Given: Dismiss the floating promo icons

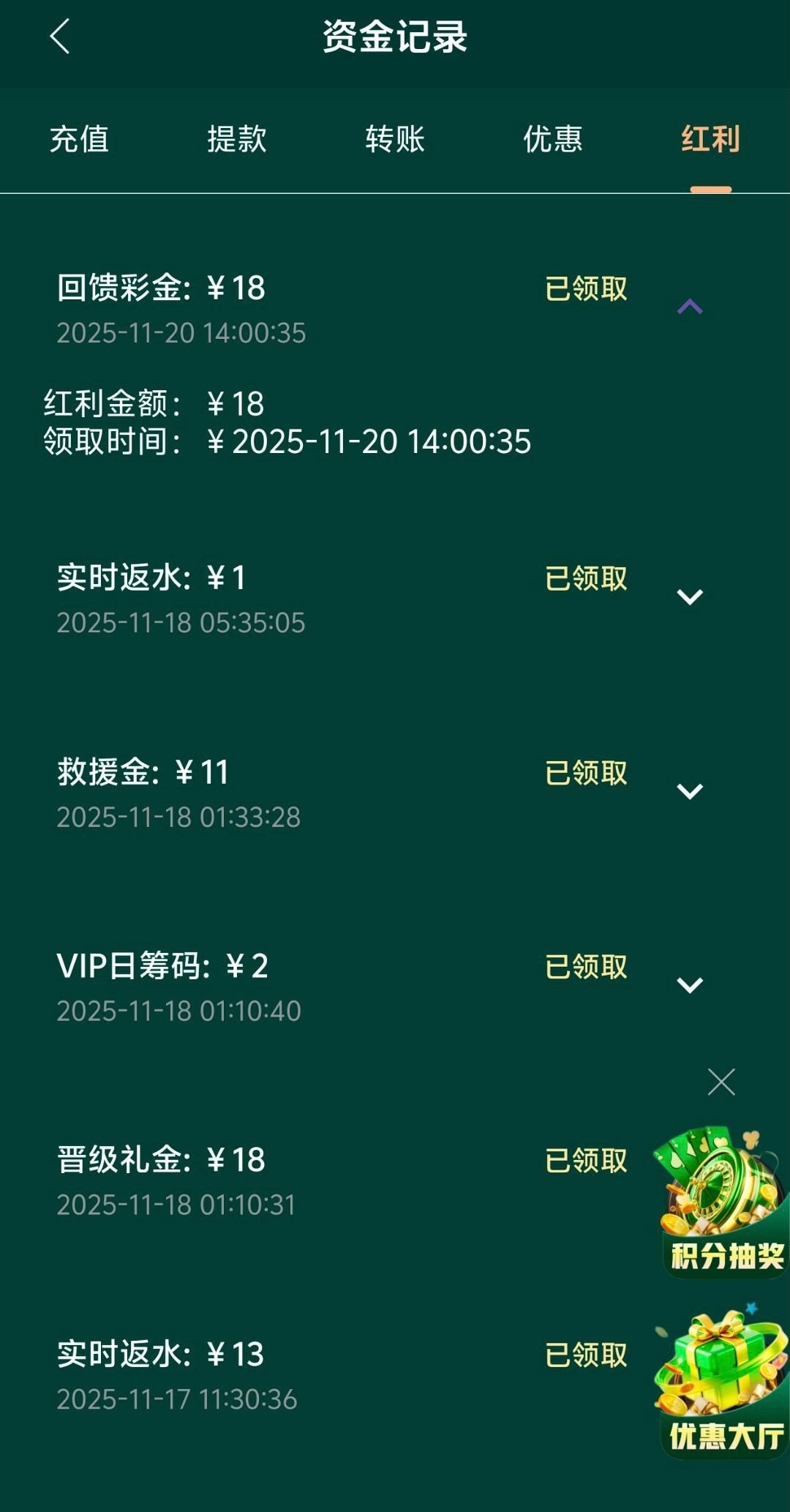Looking at the screenshot, I should [721, 1082].
